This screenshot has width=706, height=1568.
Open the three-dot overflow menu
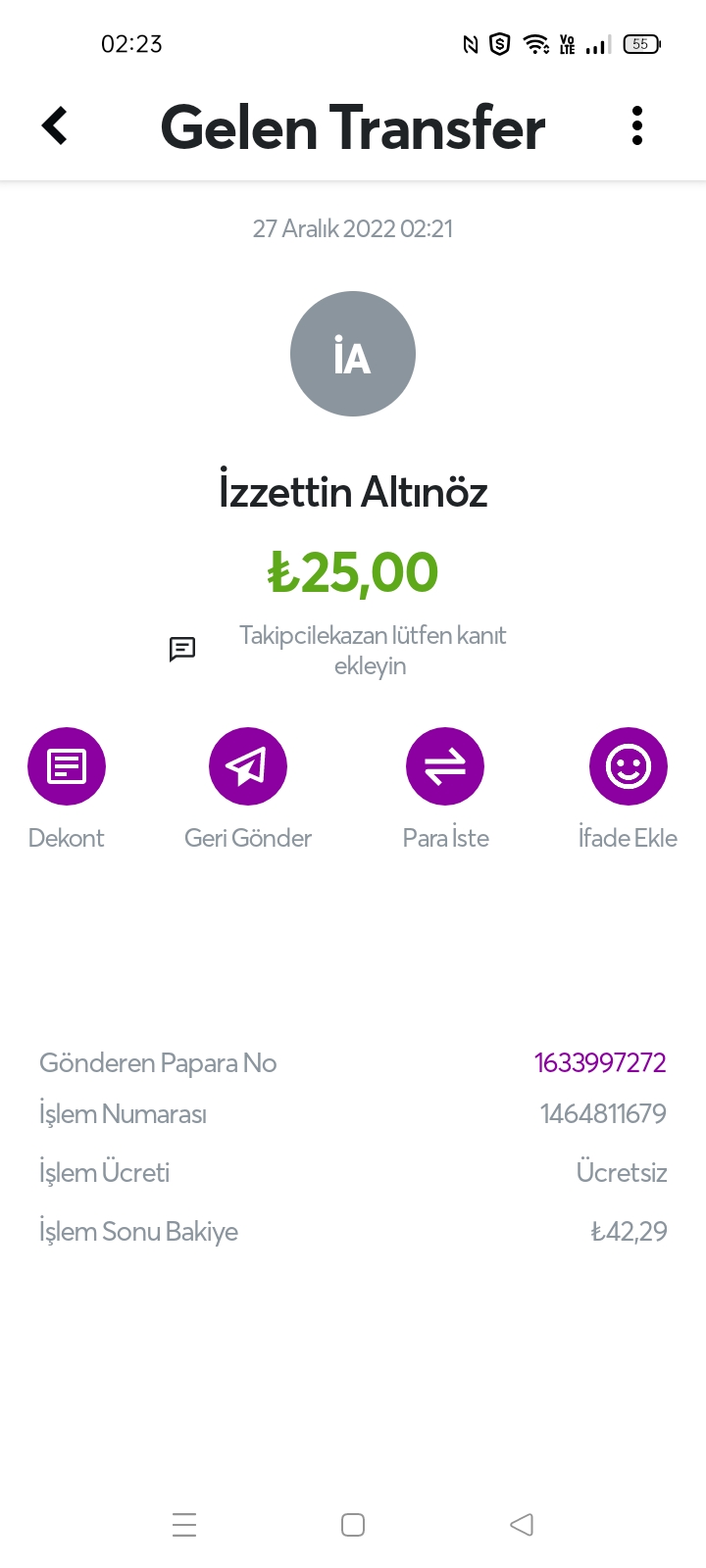[637, 126]
